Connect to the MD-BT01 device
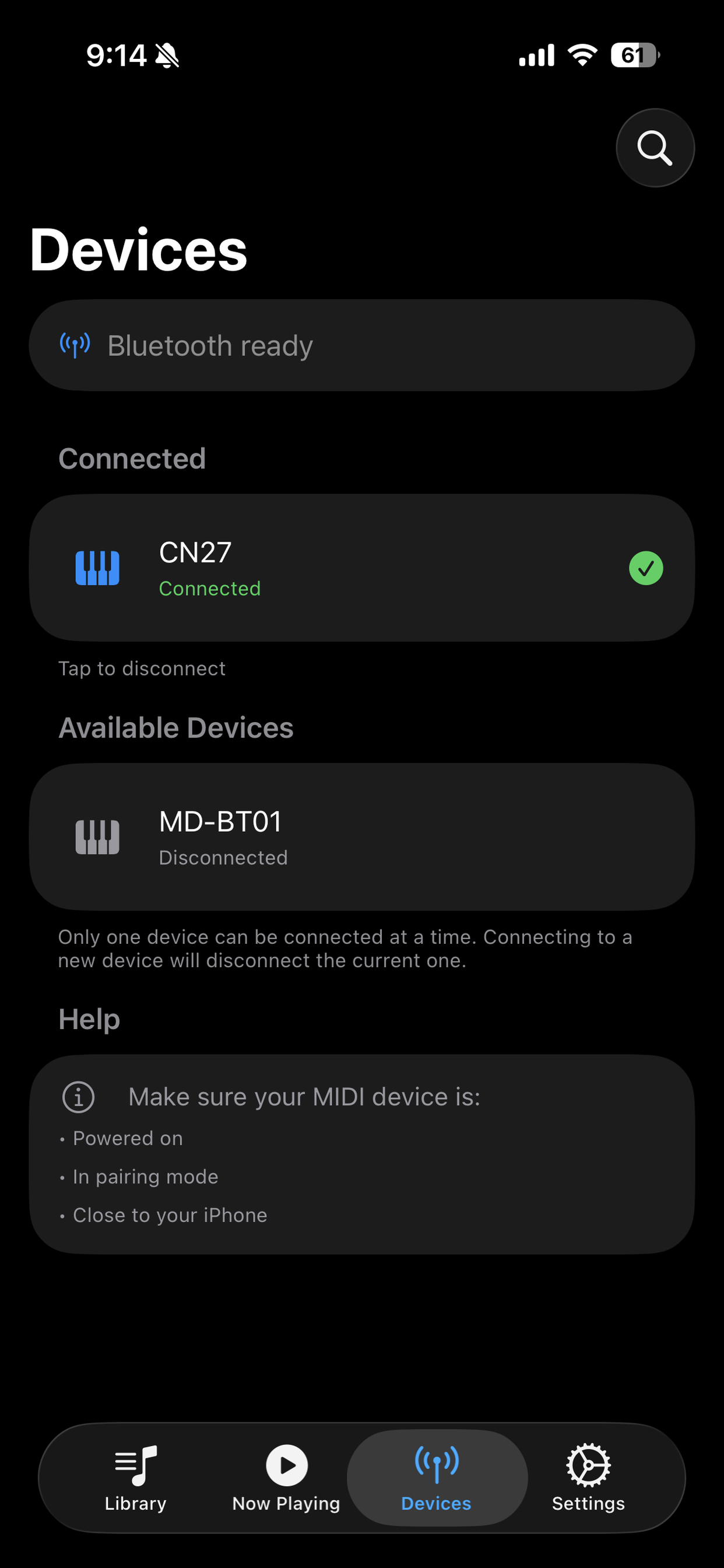This screenshot has width=724, height=1568. click(x=362, y=837)
